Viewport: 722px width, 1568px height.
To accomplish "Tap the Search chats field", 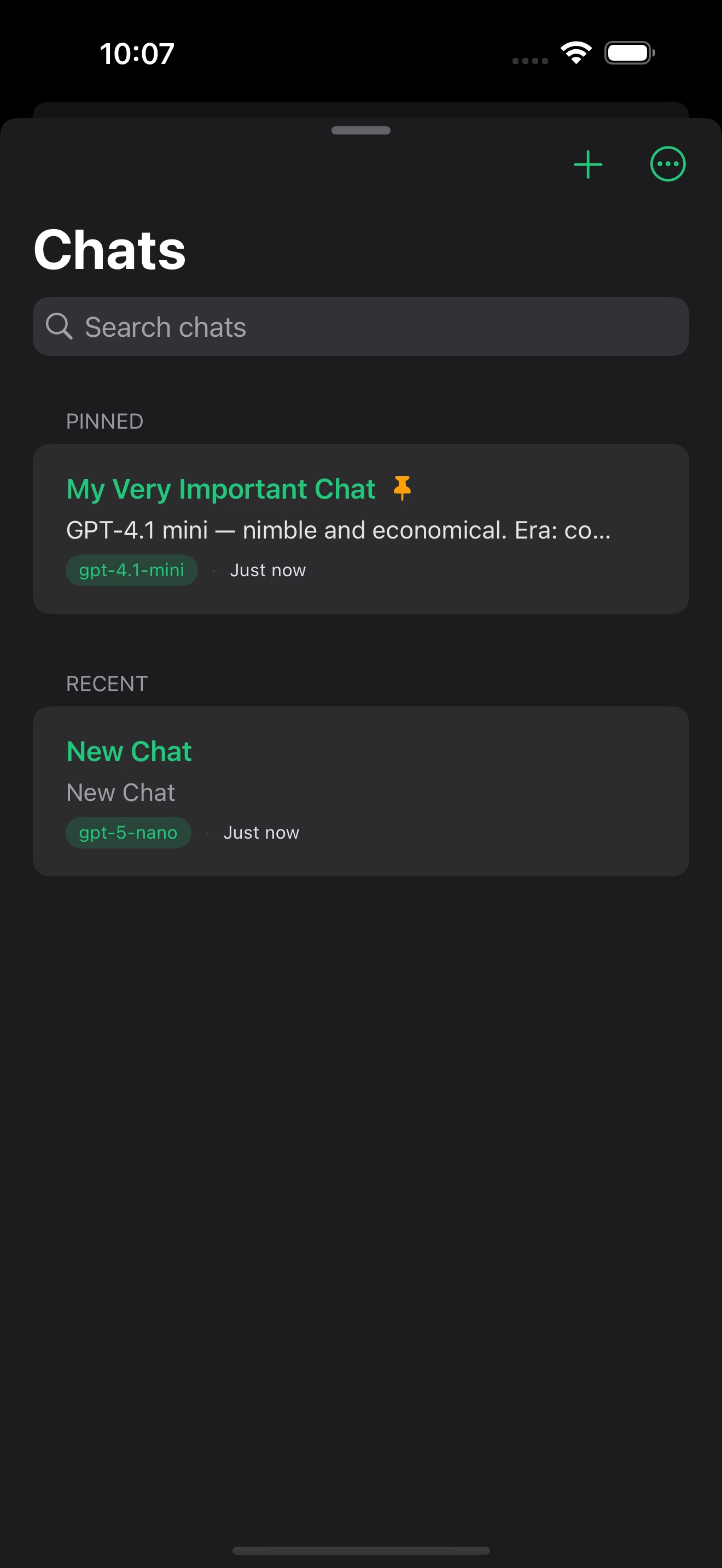I will (x=360, y=327).
